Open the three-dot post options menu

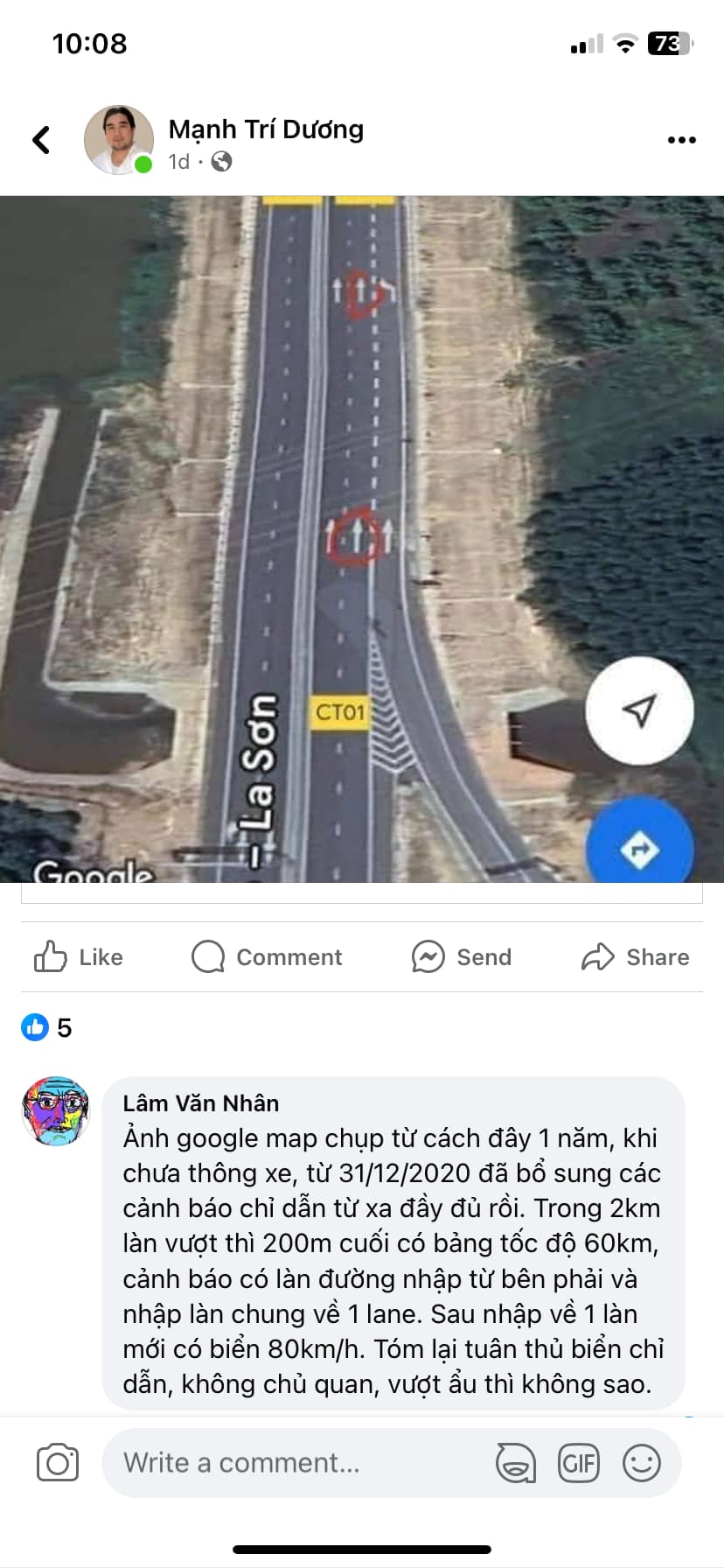[x=681, y=140]
